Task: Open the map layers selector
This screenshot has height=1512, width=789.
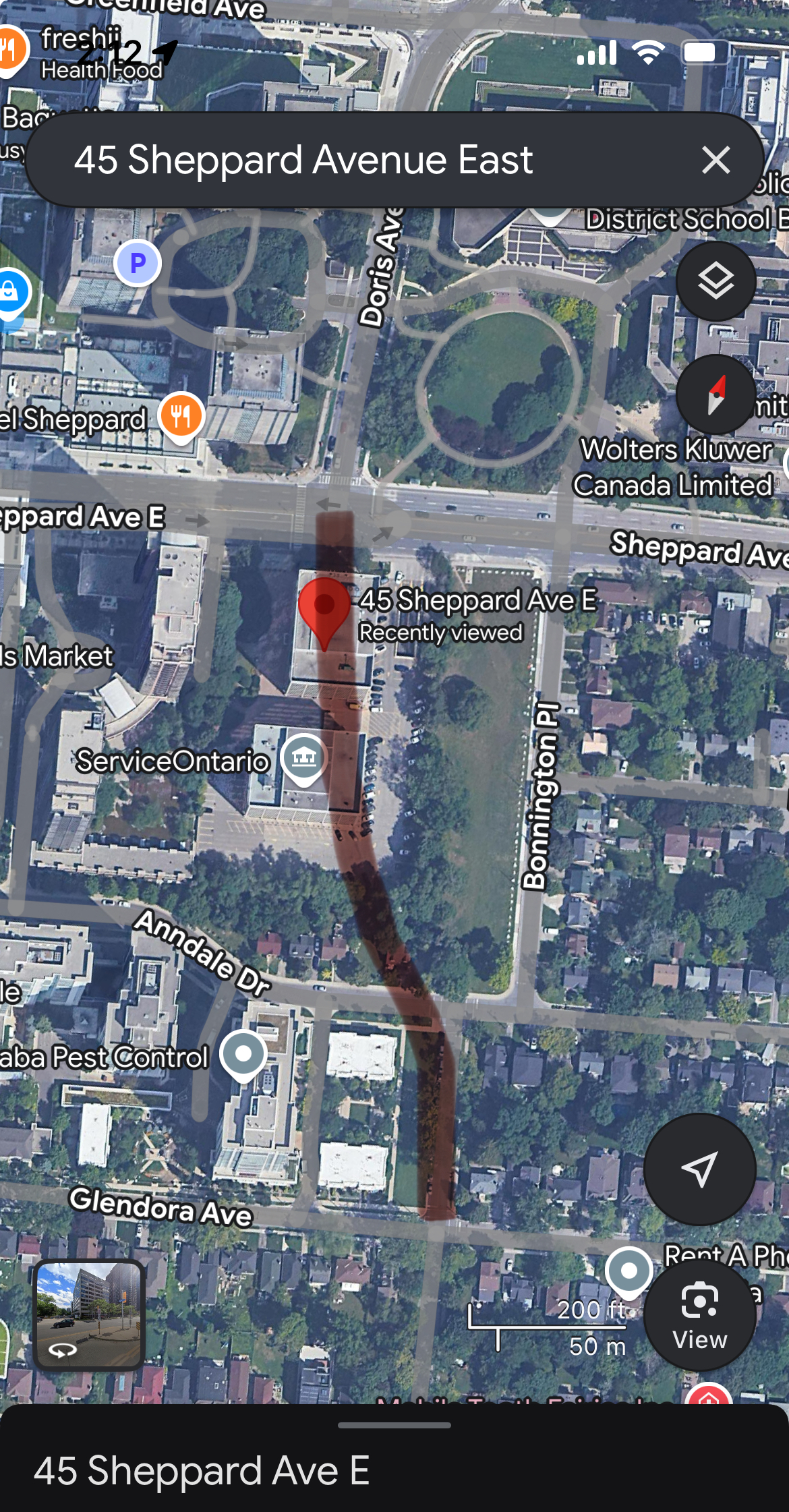Action: click(715, 281)
